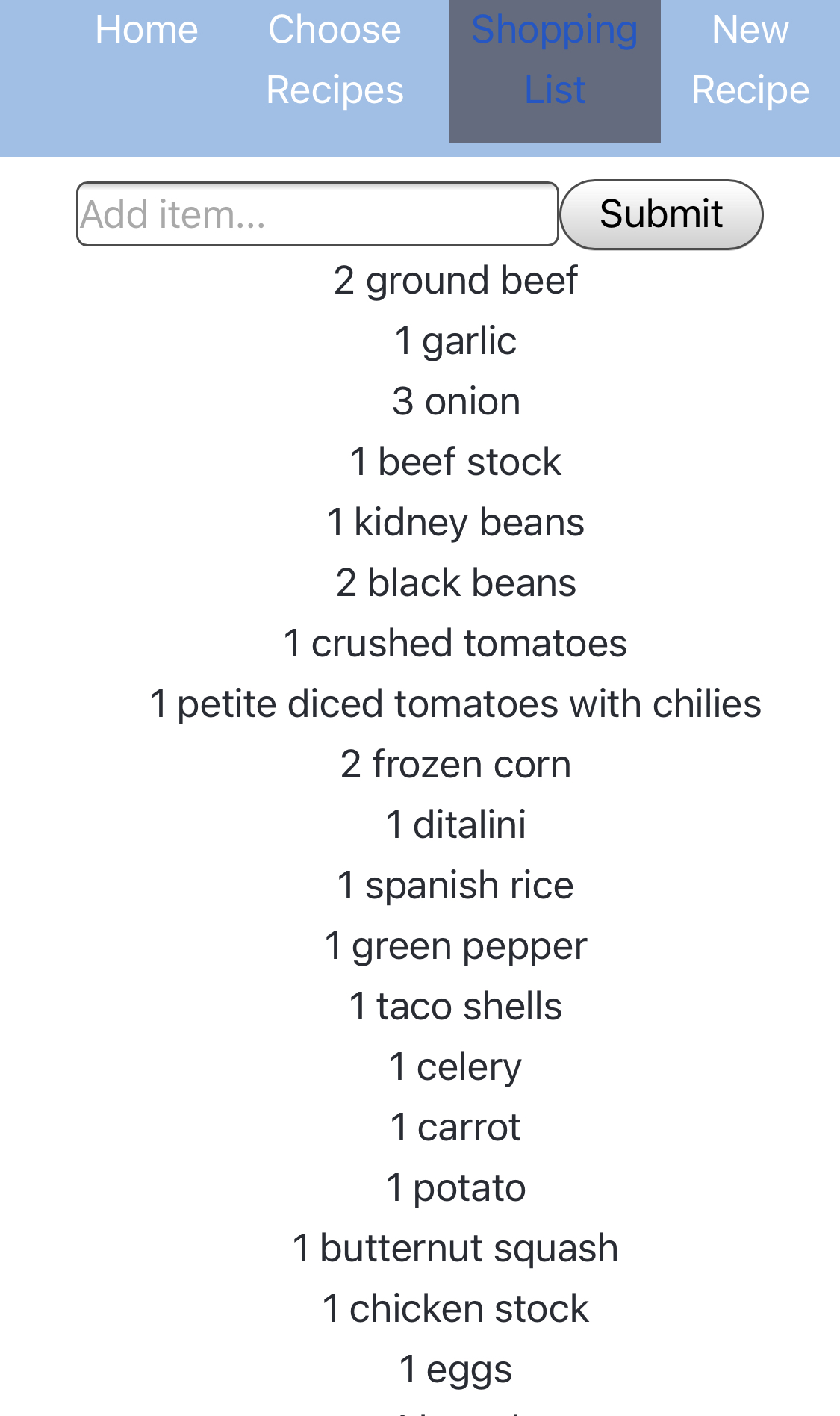
Task: Open the Choose Recipes tab
Action: tap(334, 60)
